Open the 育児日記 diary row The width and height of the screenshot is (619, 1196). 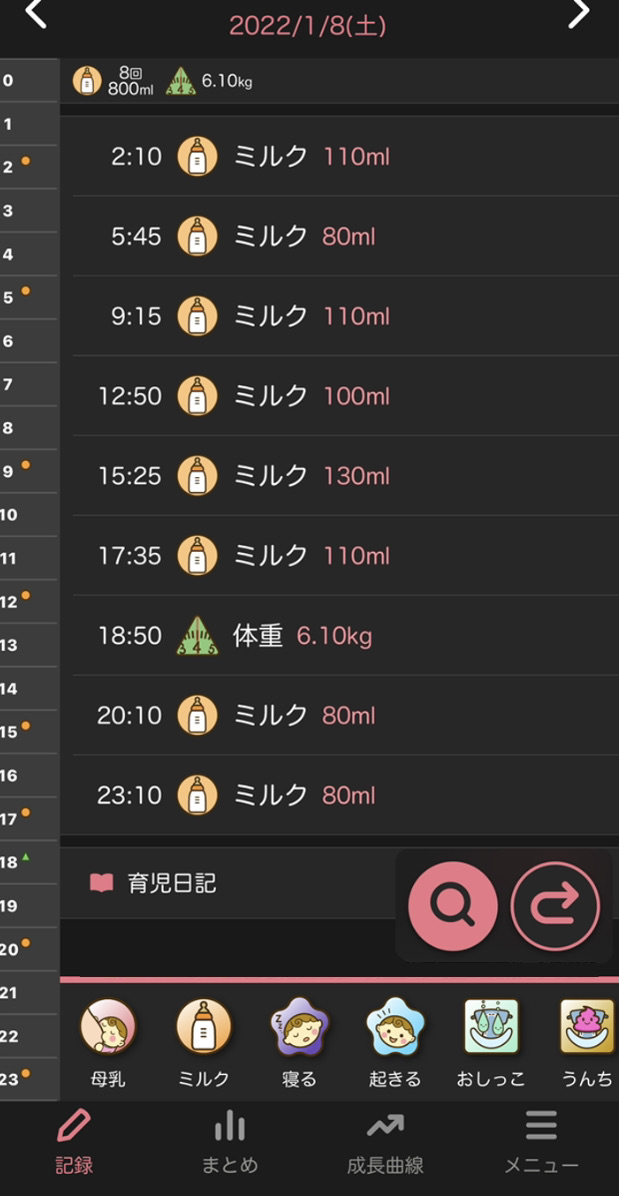pos(229,883)
